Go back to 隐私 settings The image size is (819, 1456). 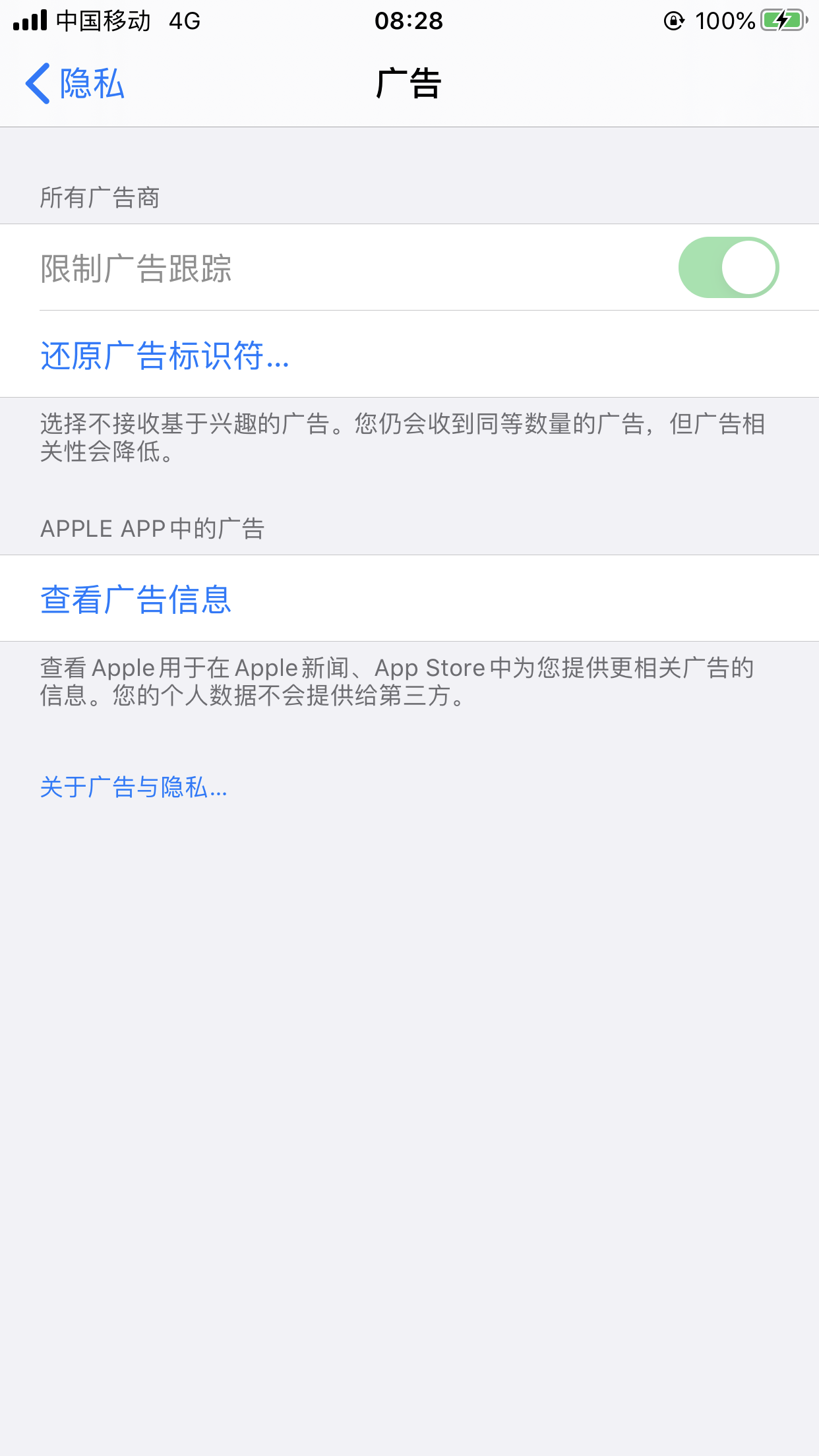[75, 84]
